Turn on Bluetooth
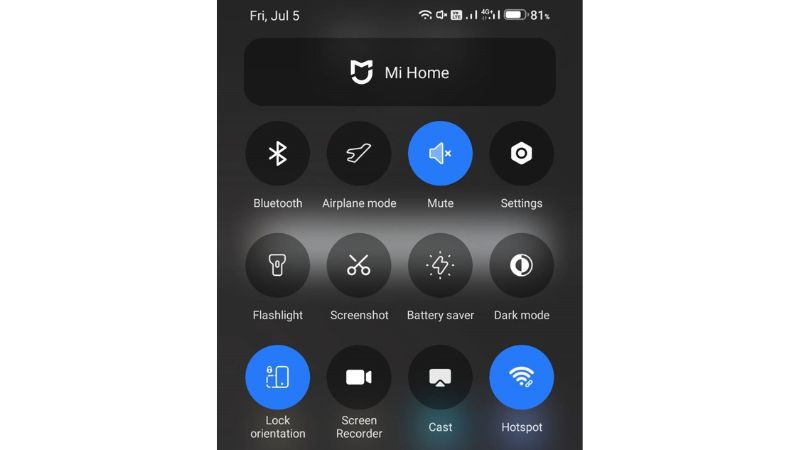Viewport: 800px width, 450px height. (277, 153)
